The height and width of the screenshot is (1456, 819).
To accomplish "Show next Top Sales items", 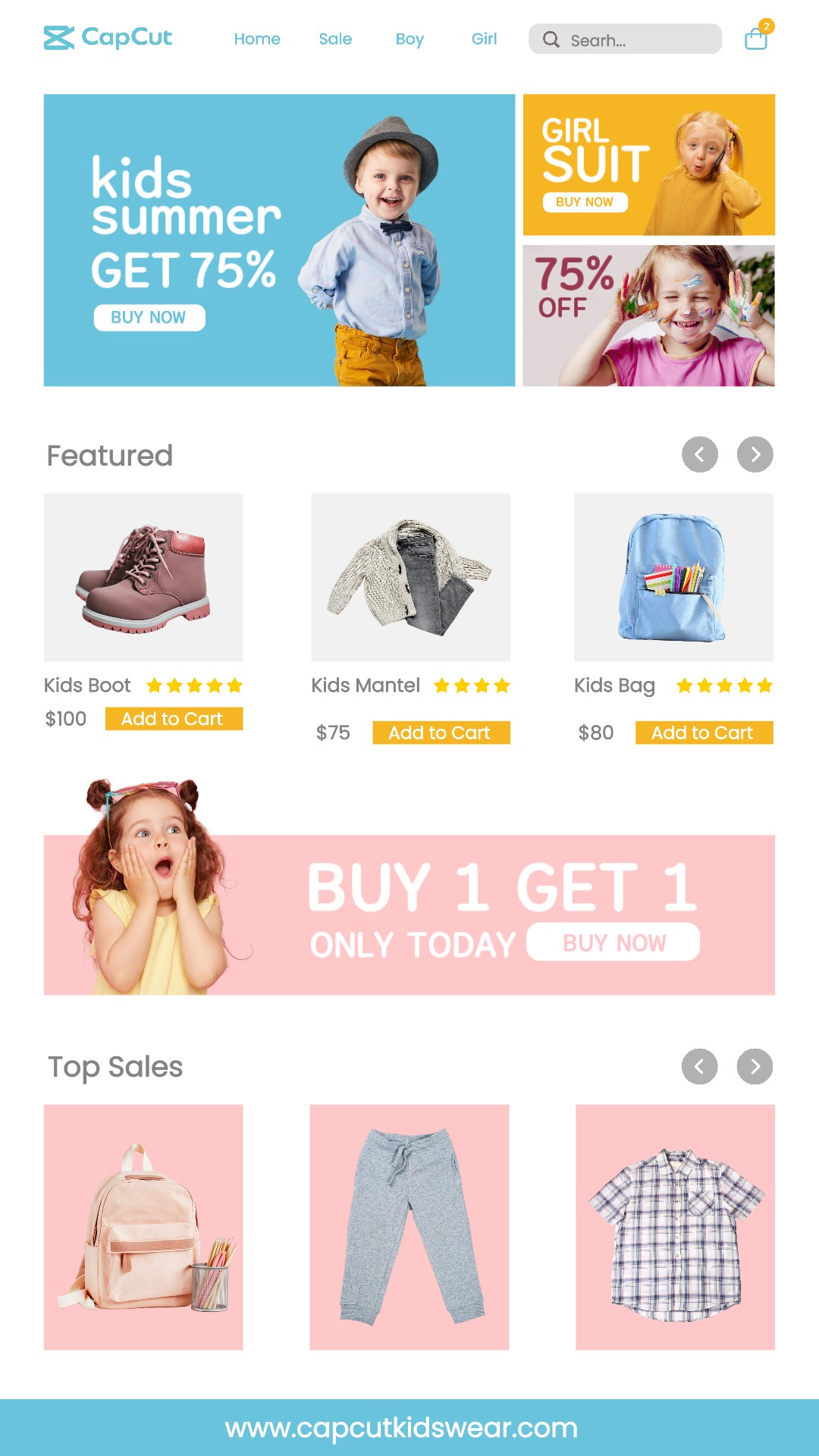I will point(755,1067).
